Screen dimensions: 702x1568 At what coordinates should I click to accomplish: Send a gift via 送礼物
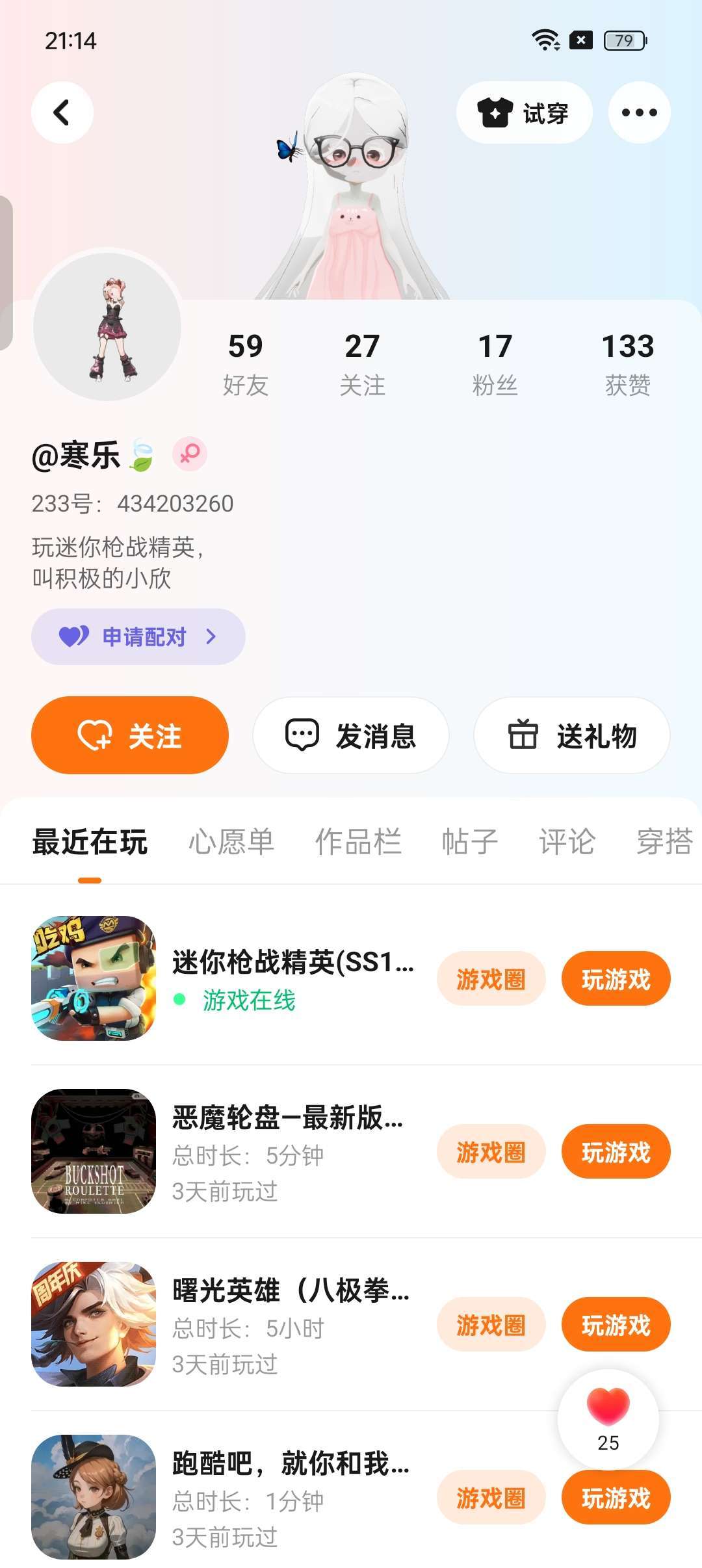pyautogui.click(x=571, y=735)
